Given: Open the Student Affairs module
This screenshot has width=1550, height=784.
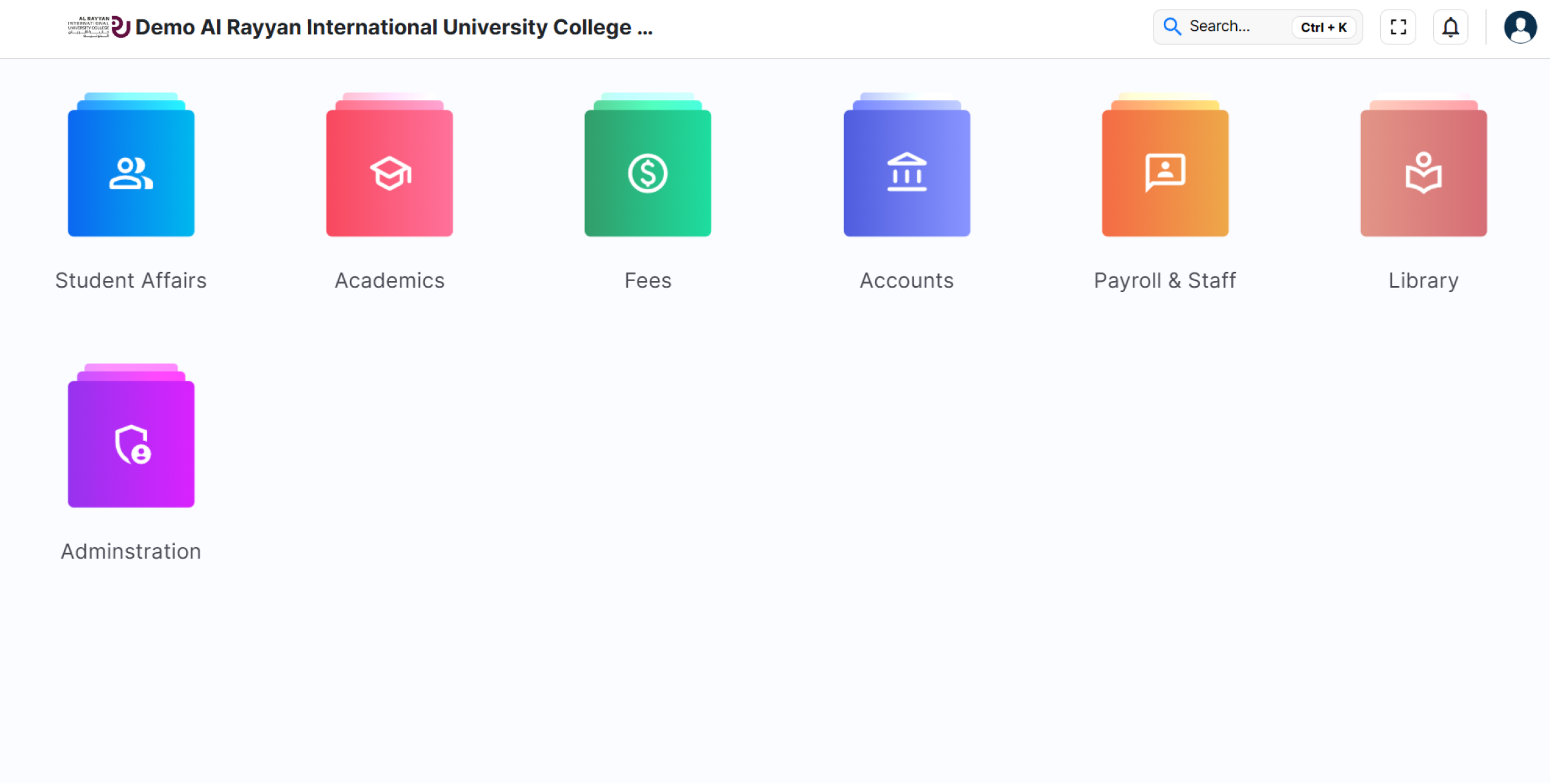Looking at the screenshot, I should [131, 172].
